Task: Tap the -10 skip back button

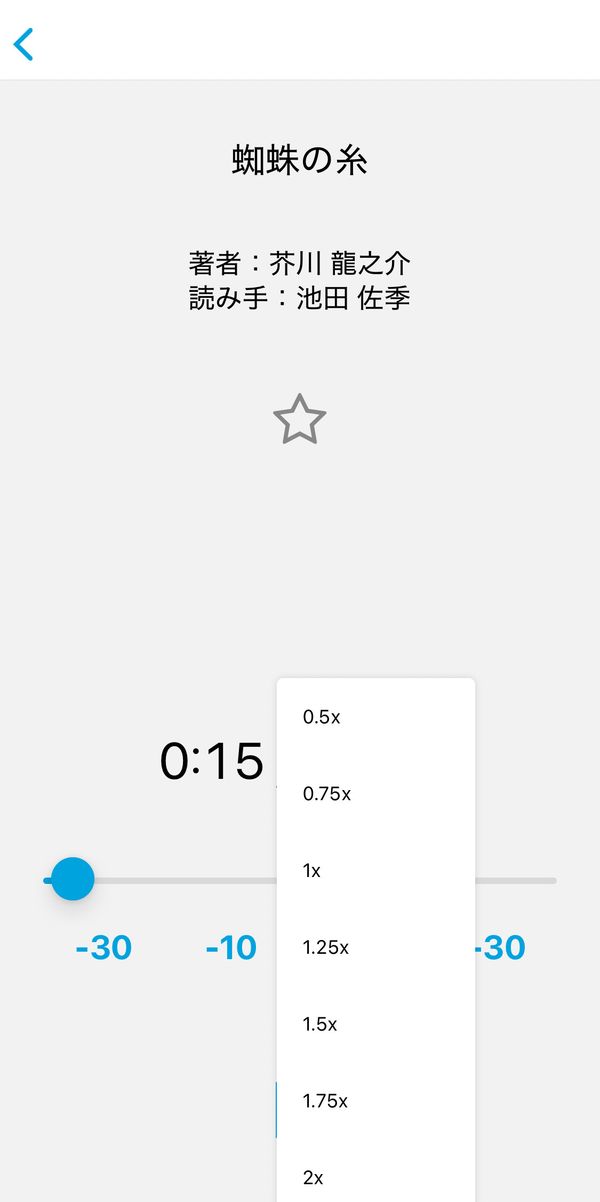Action: coord(231,947)
